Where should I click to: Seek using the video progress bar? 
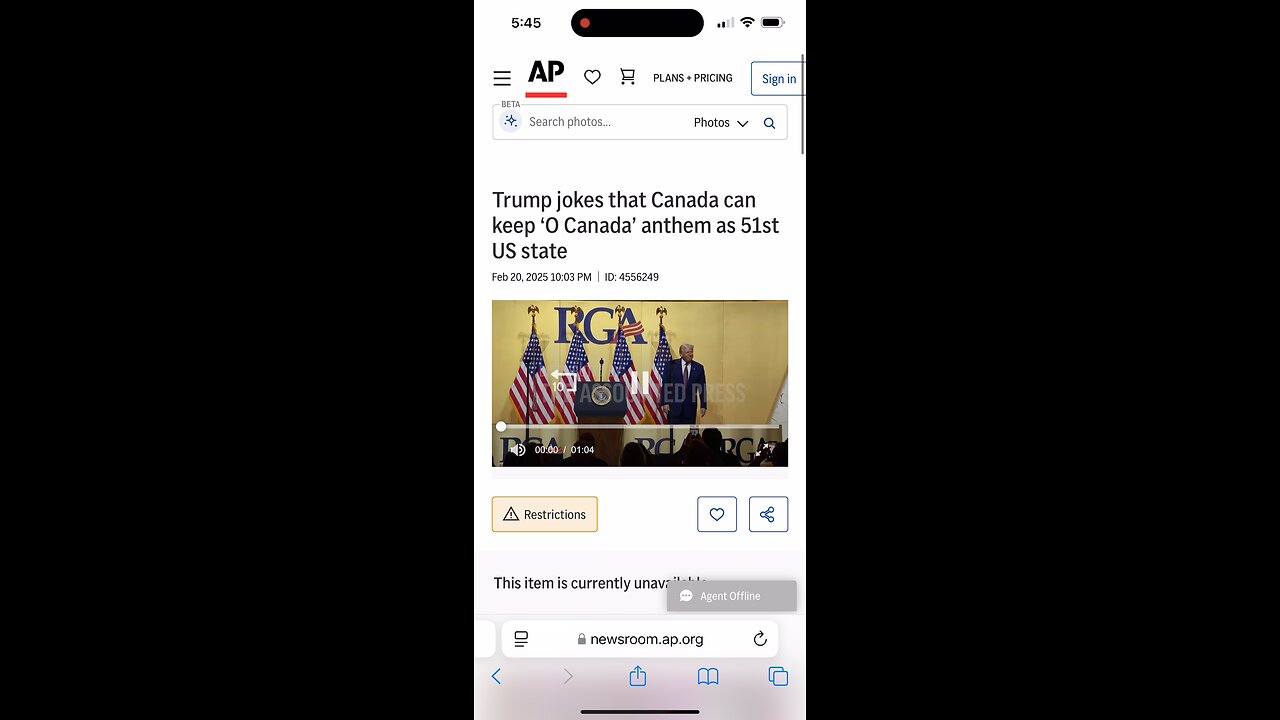coord(640,427)
